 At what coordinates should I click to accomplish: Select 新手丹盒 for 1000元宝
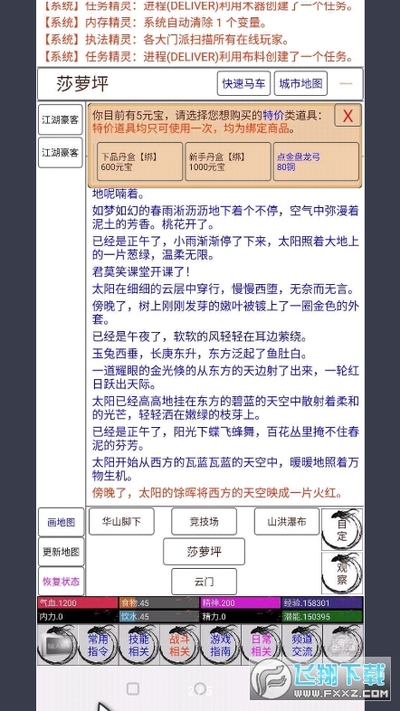coord(228,161)
